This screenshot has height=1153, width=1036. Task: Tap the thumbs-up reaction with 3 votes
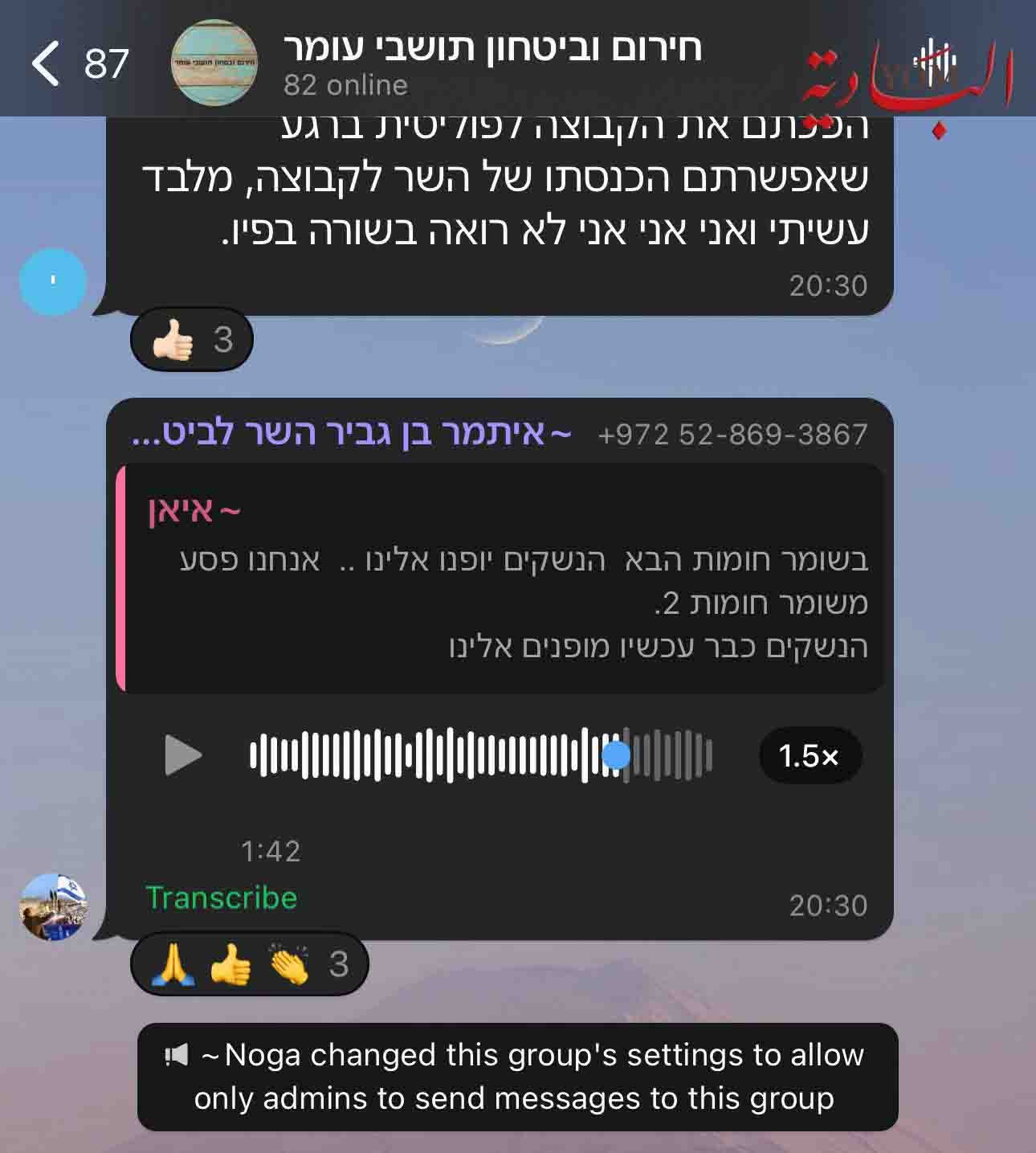coord(192,340)
